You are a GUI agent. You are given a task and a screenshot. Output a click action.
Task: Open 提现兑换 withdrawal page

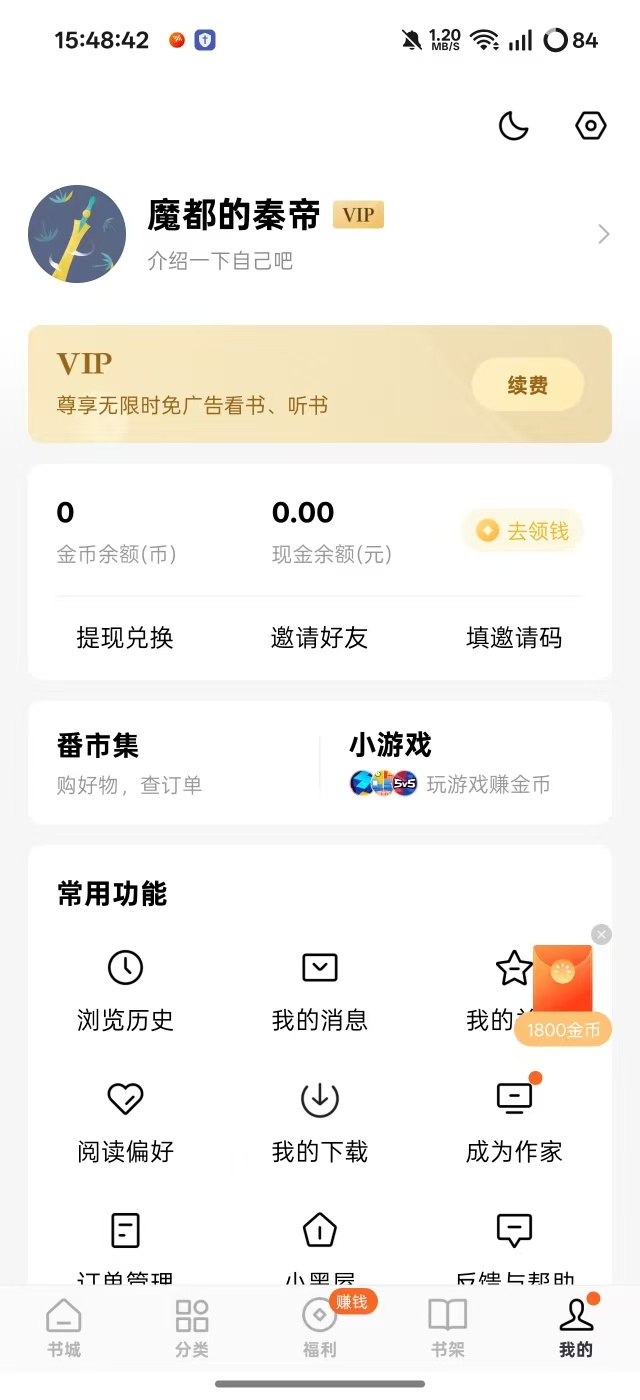(x=125, y=638)
